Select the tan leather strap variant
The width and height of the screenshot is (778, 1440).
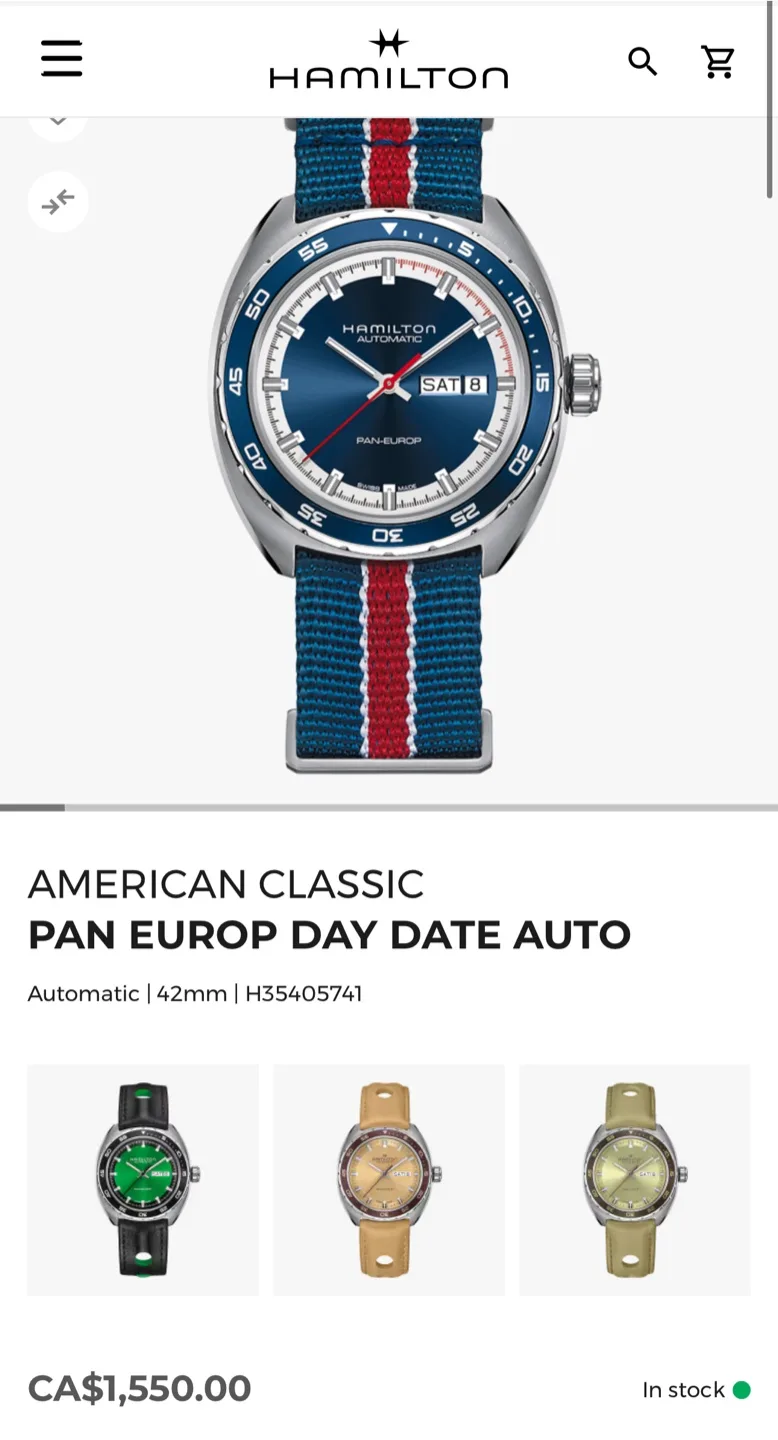tap(389, 1178)
